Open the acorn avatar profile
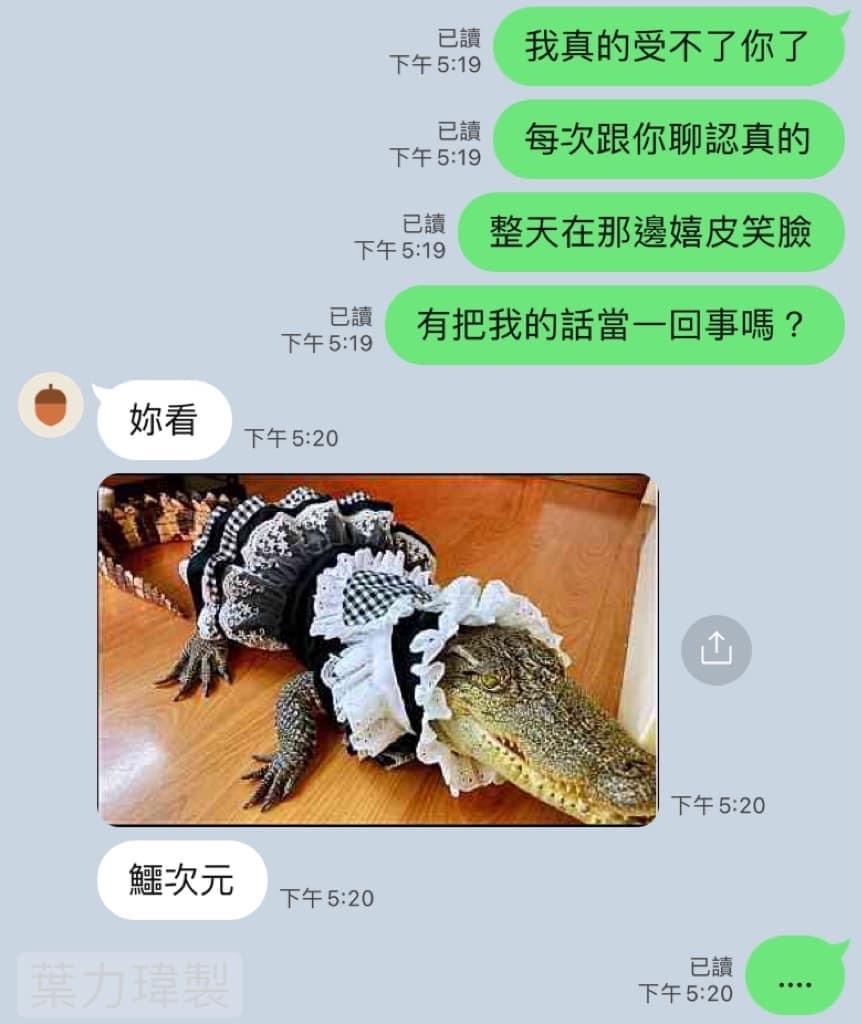The height and width of the screenshot is (1024, 862). click(50, 405)
